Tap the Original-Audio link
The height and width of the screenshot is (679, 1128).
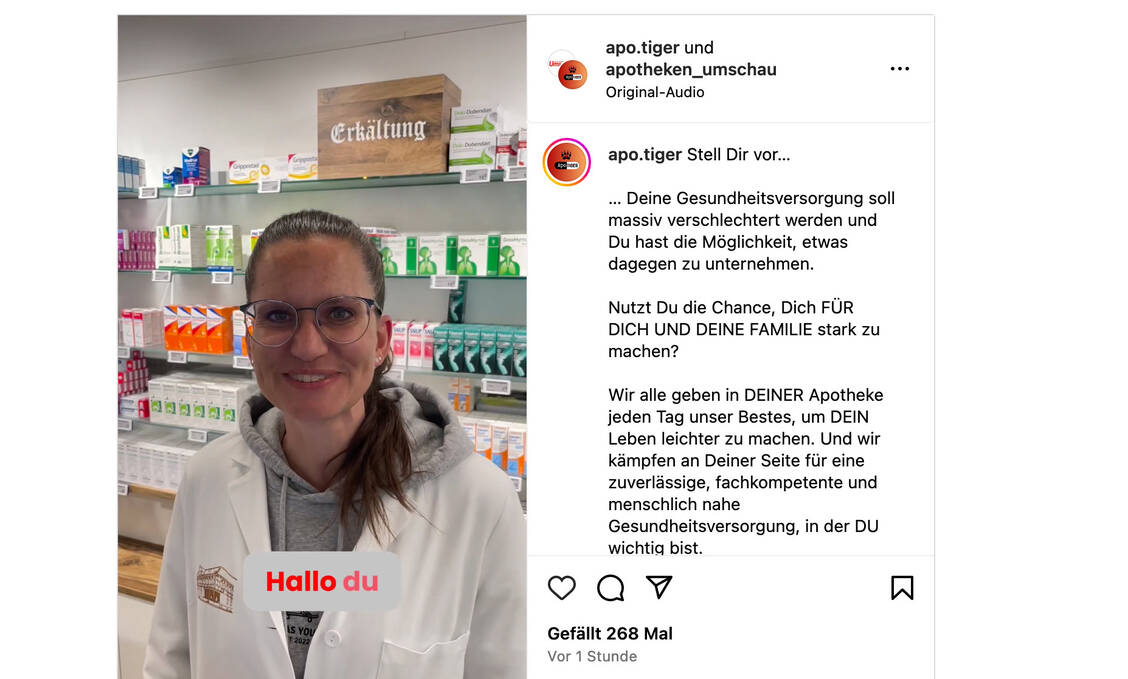(x=654, y=92)
